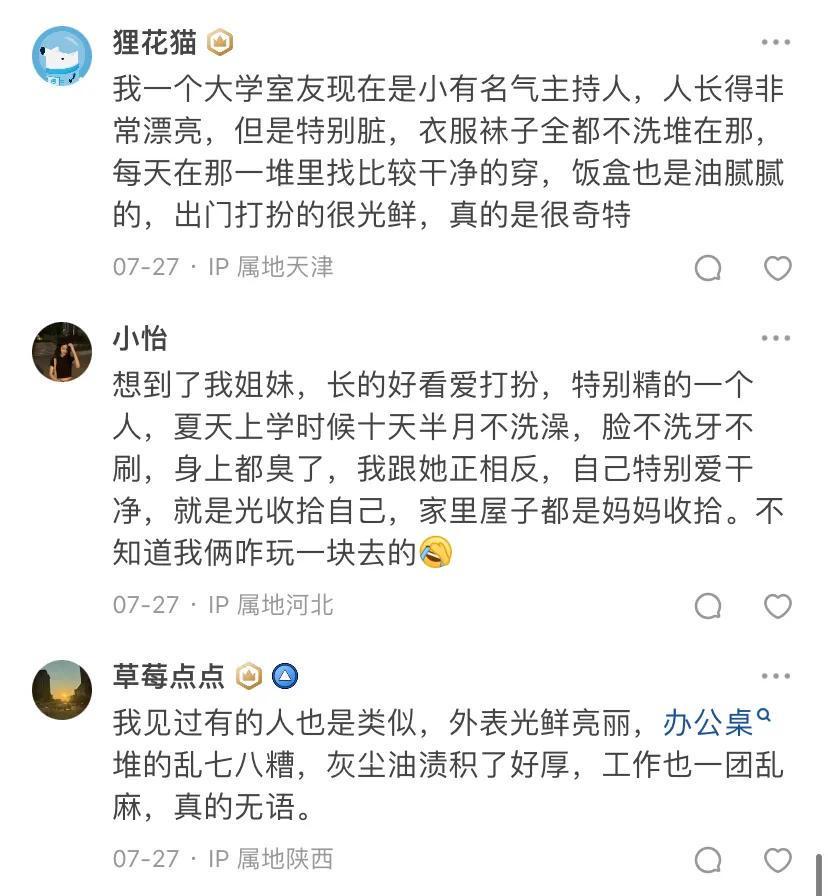Reply to 狸花猫's comment
This screenshot has width=828, height=896.
708,268
